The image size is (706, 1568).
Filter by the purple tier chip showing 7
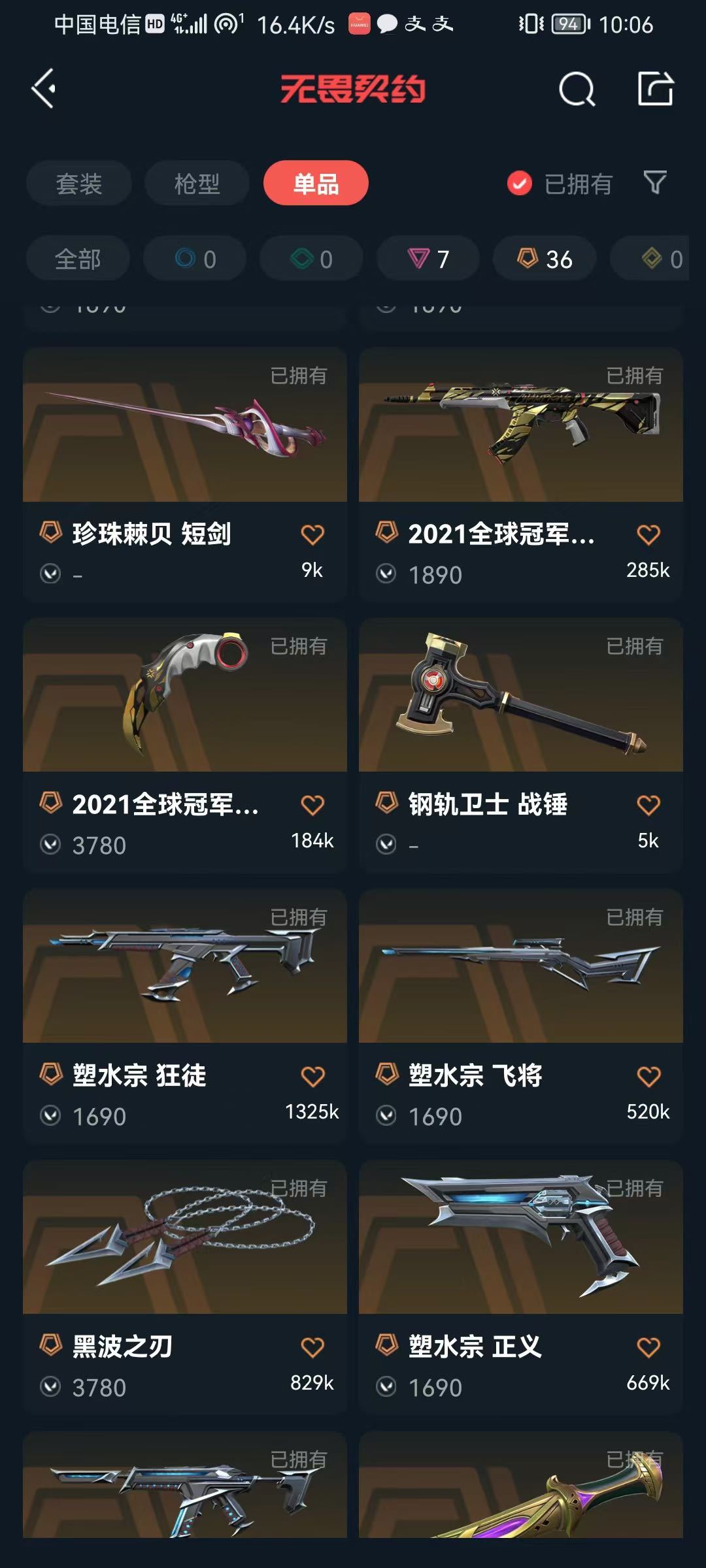[x=428, y=259]
